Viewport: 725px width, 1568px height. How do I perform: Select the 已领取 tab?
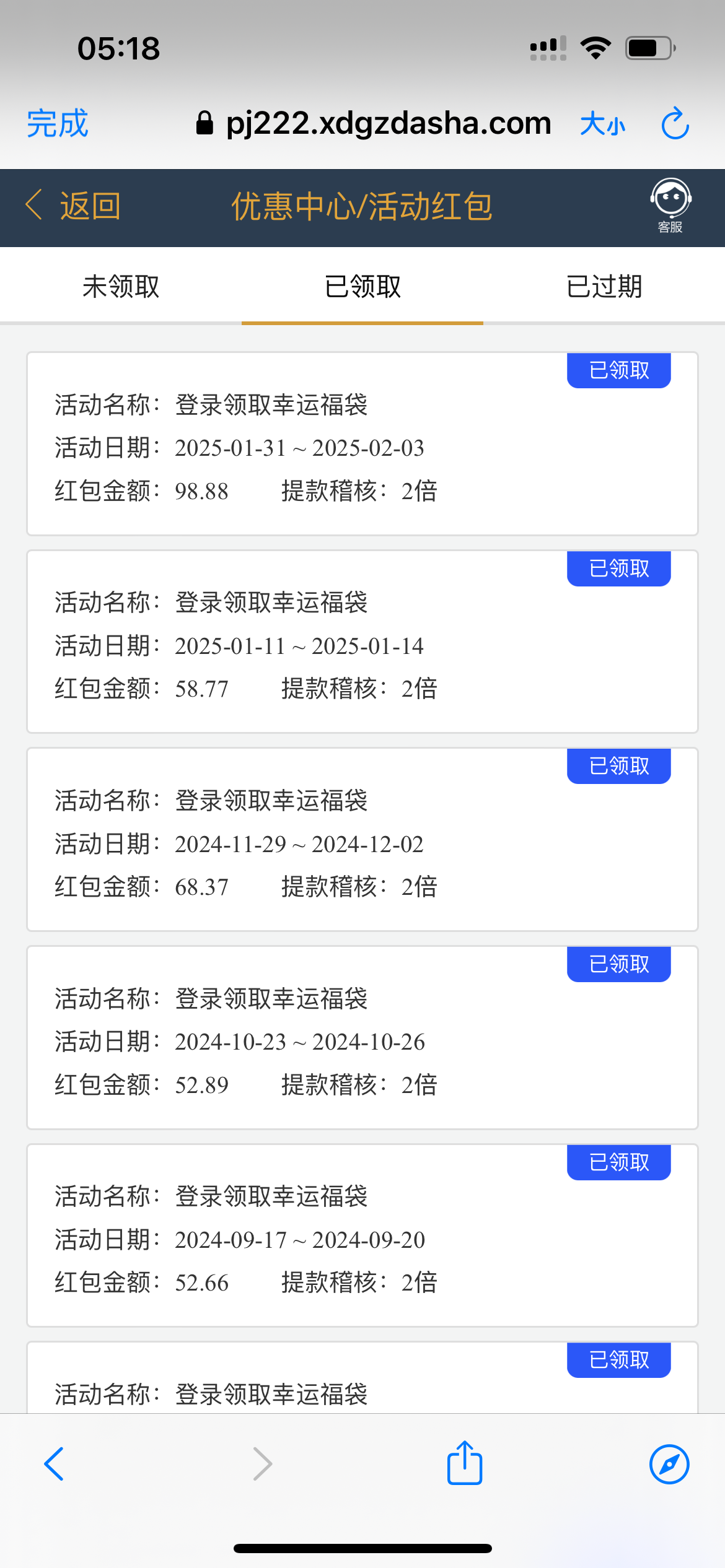click(x=362, y=287)
